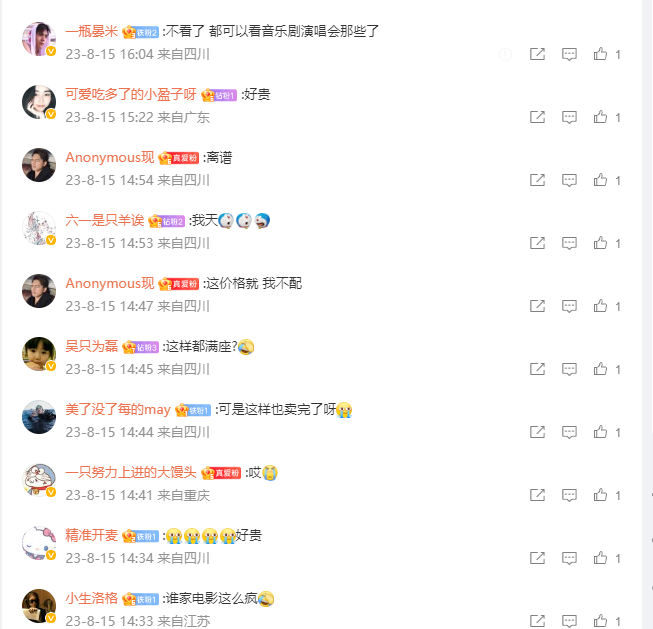The width and height of the screenshot is (653, 629).
Task: Like 一只努力上进的大馒头's comment
Action: pos(600,495)
